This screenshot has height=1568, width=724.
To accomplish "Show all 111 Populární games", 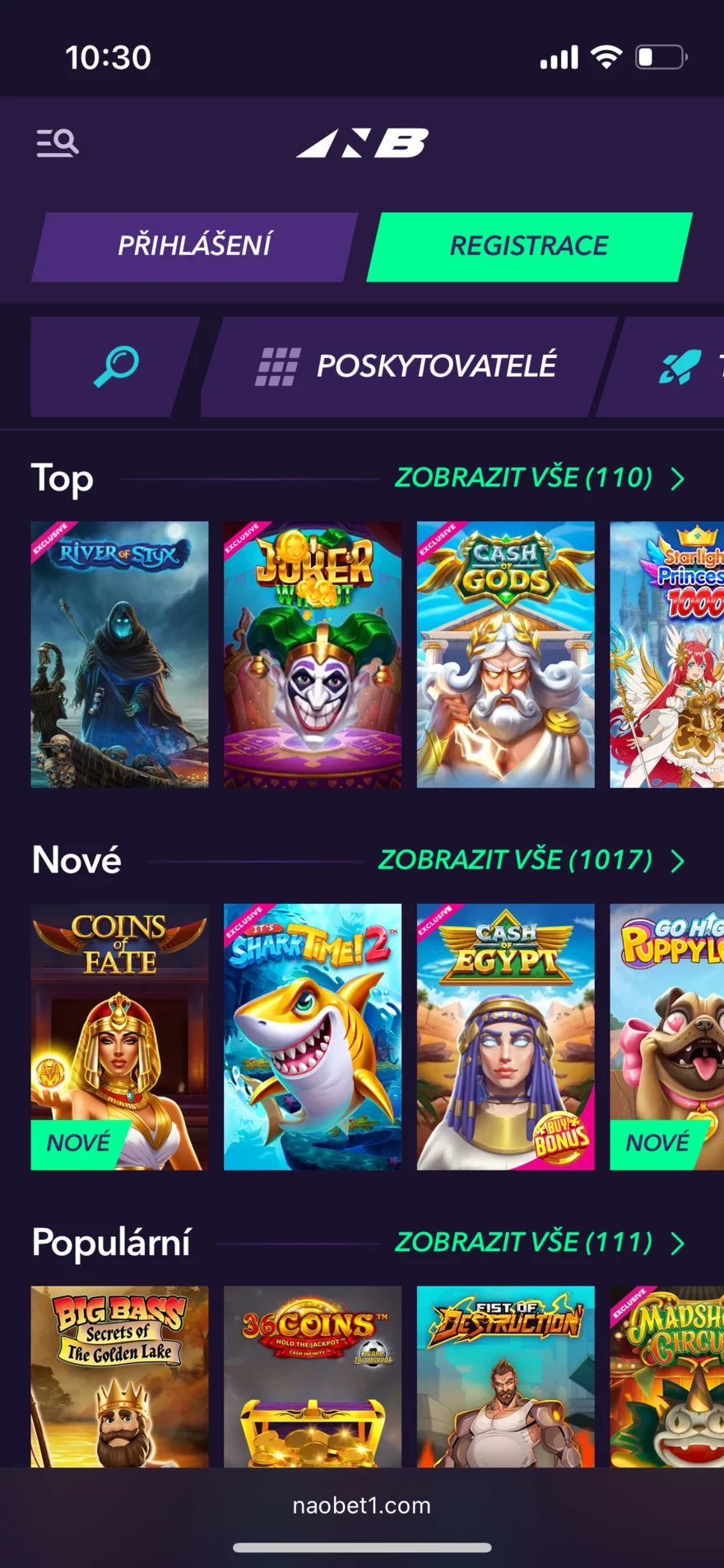I will coord(539,1242).
